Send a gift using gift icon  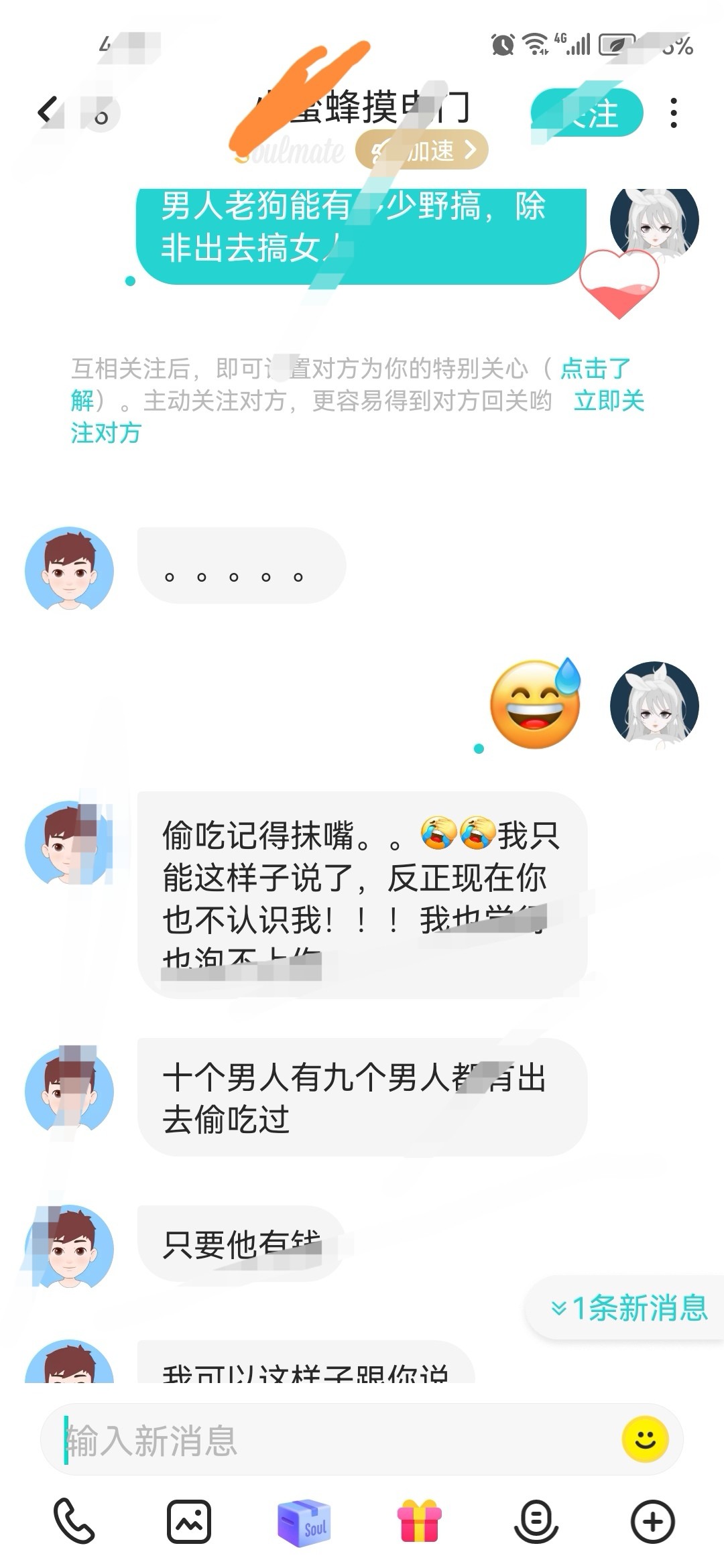pyautogui.click(x=420, y=1522)
